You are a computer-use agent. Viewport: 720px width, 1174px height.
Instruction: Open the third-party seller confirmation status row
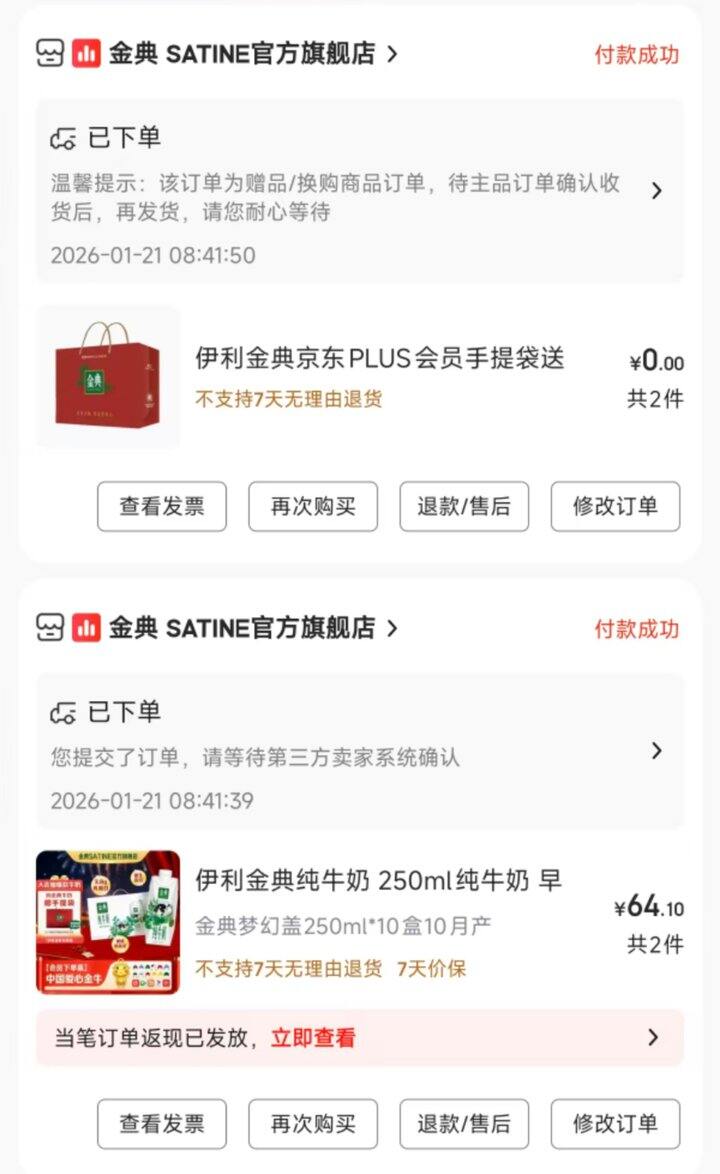[656, 750]
